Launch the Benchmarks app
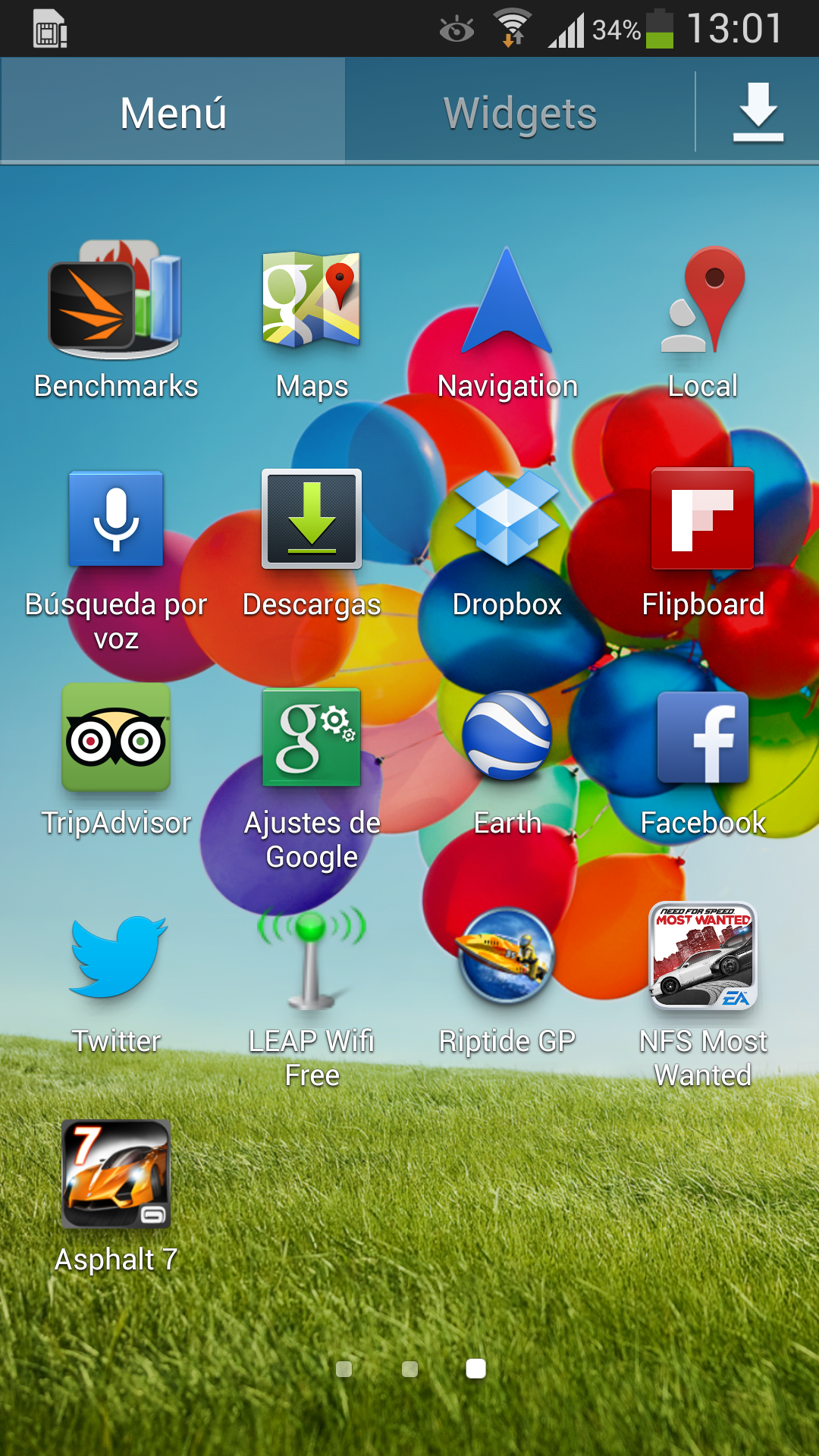This screenshot has width=819, height=1456. pyautogui.click(x=116, y=300)
